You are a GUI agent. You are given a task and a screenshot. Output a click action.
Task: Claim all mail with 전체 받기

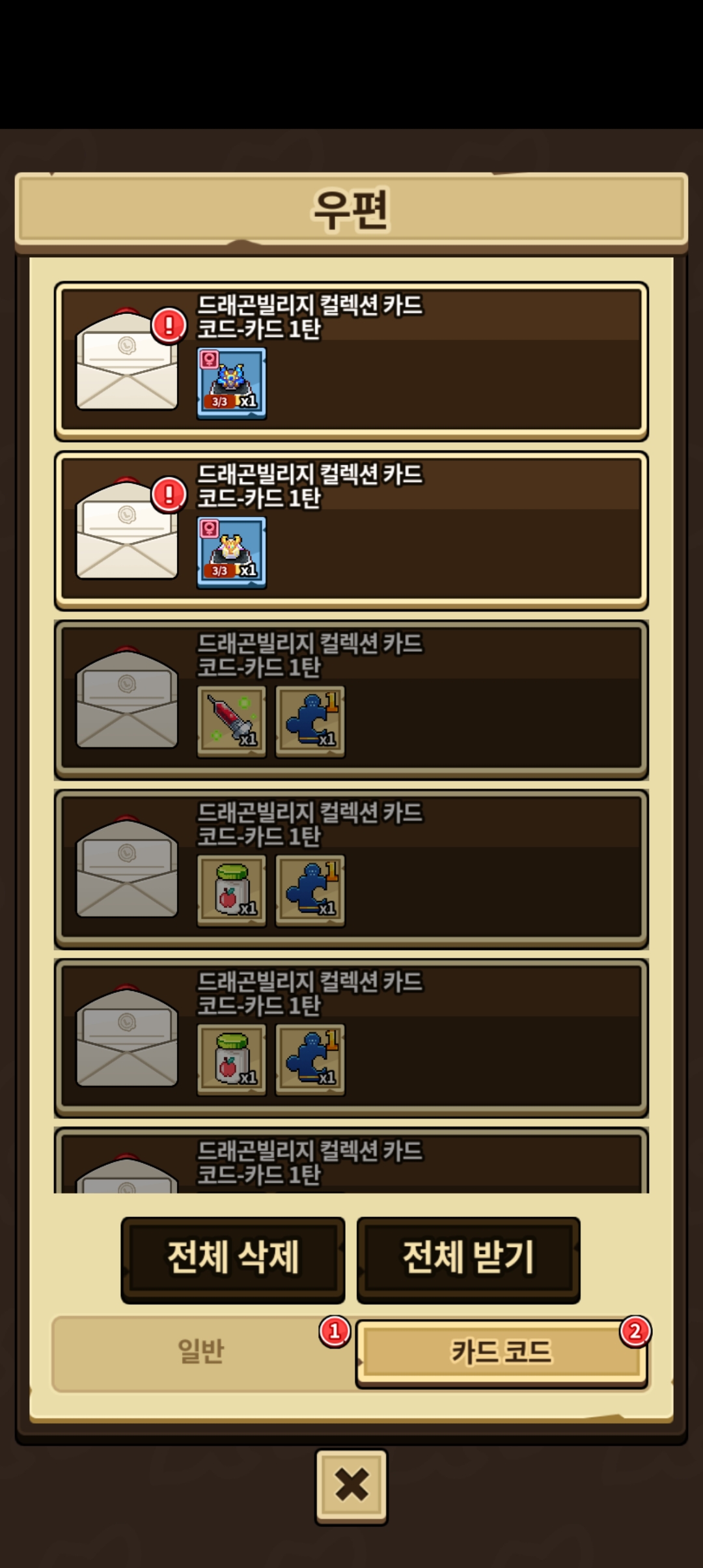(468, 1258)
